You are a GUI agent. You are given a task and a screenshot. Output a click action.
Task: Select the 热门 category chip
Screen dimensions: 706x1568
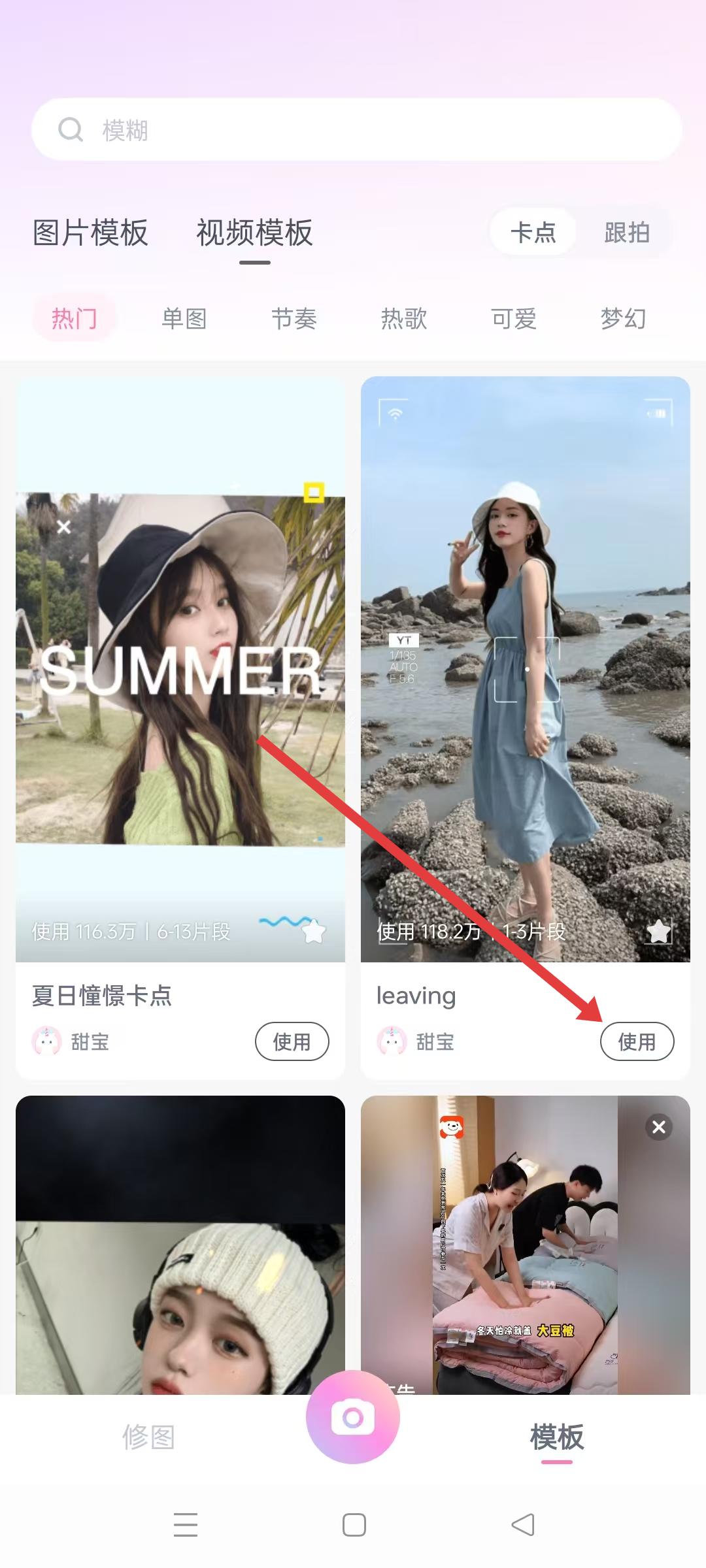[x=75, y=319]
